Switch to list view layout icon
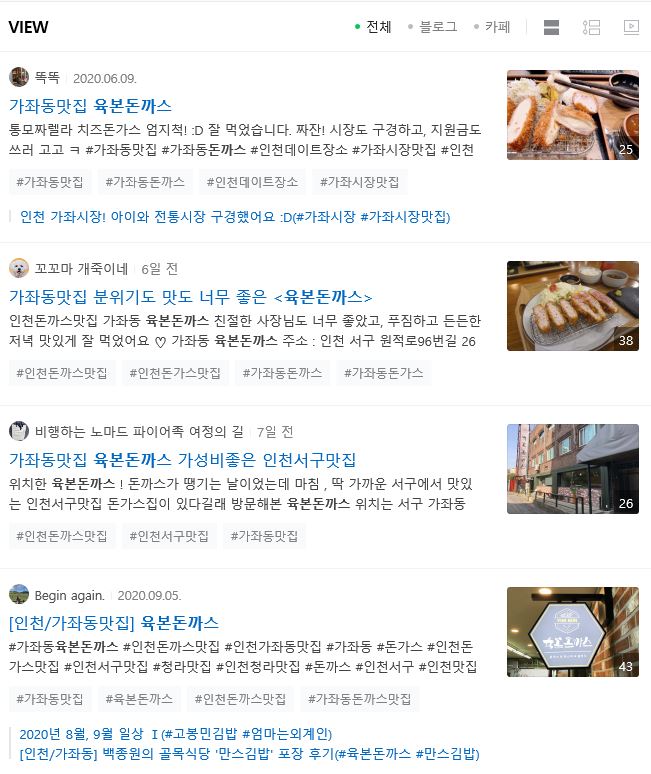651x774 pixels. [x=591, y=27]
